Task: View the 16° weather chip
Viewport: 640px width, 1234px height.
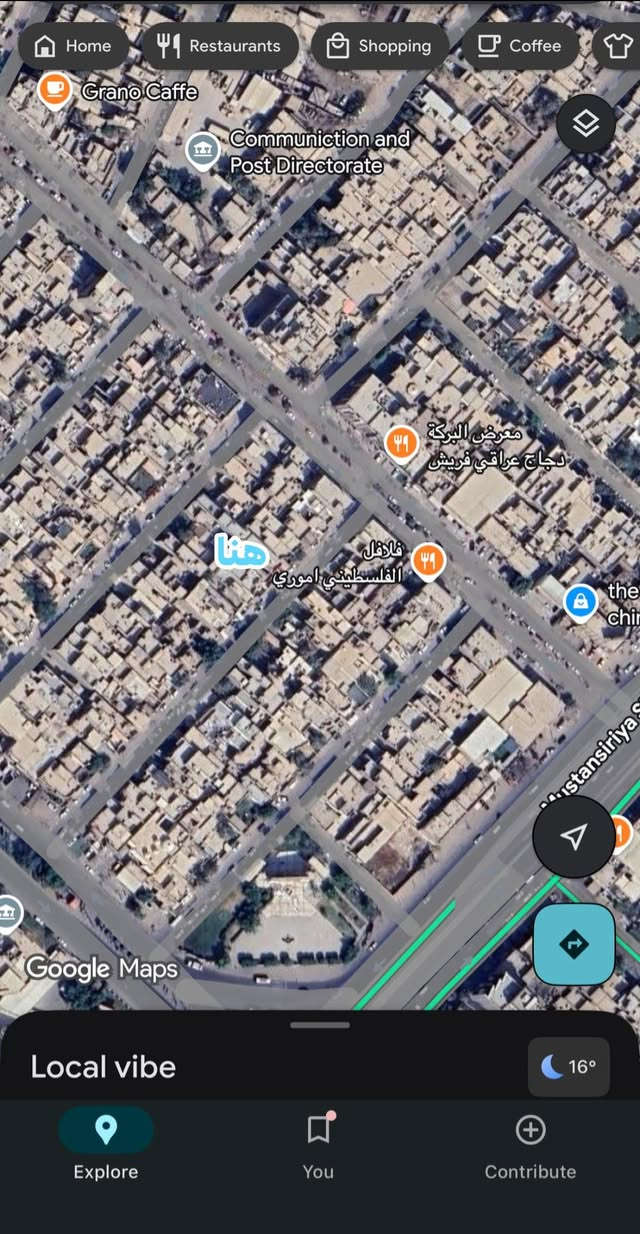Action: (568, 1067)
